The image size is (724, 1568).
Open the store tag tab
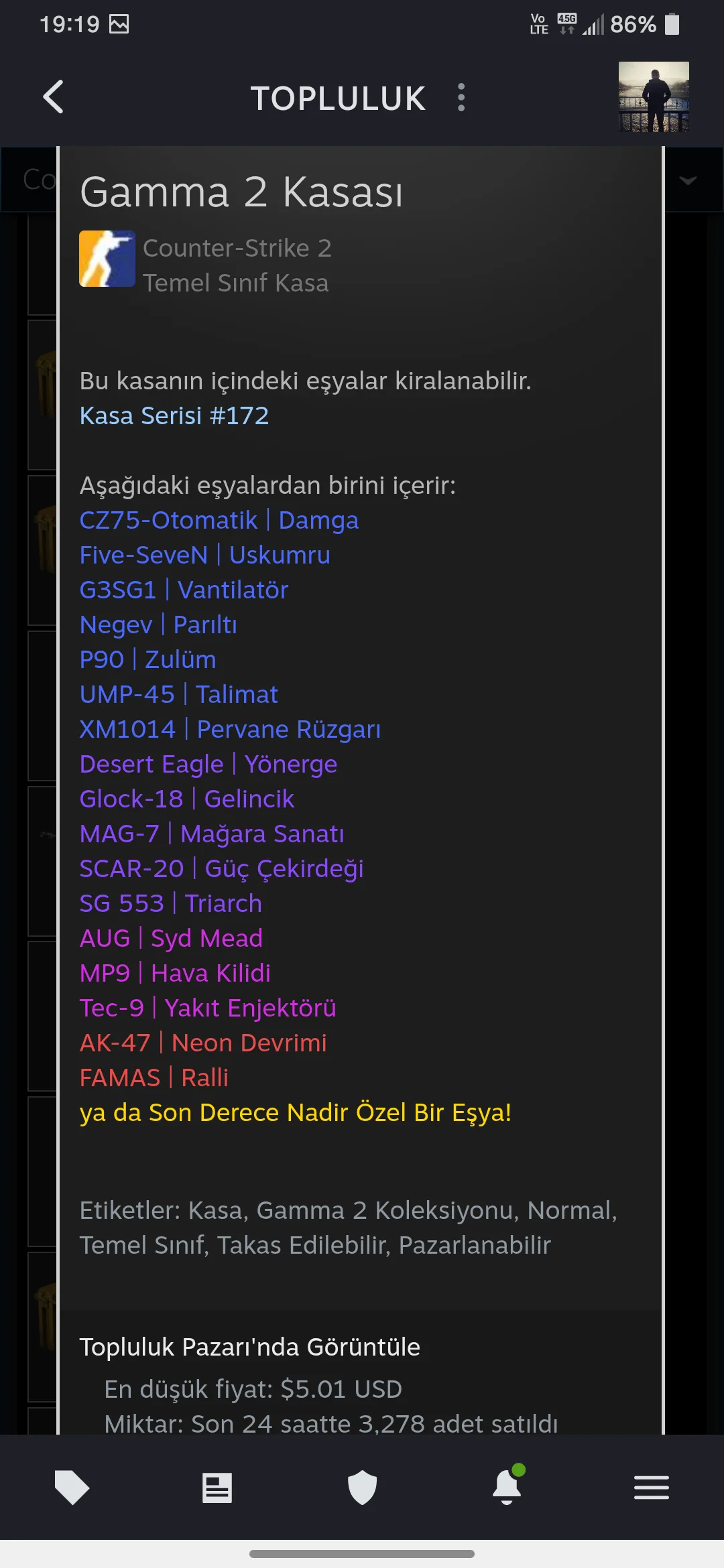click(x=72, y=1488)
